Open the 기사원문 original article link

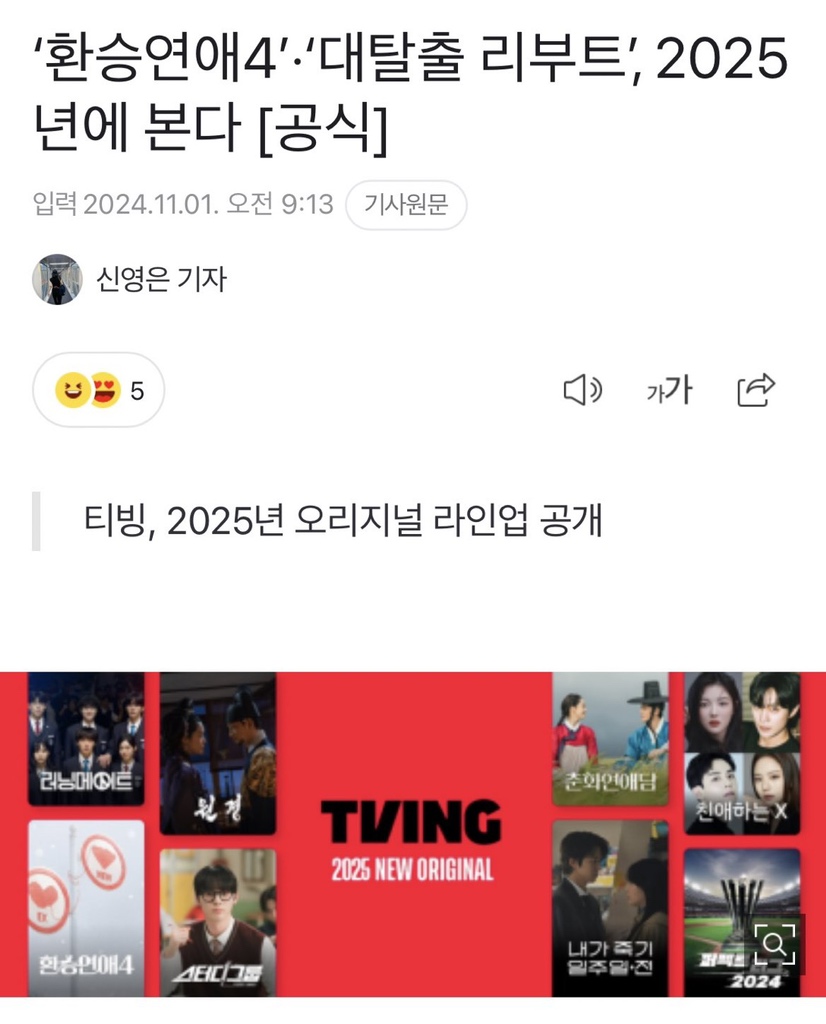click(405, 205)
